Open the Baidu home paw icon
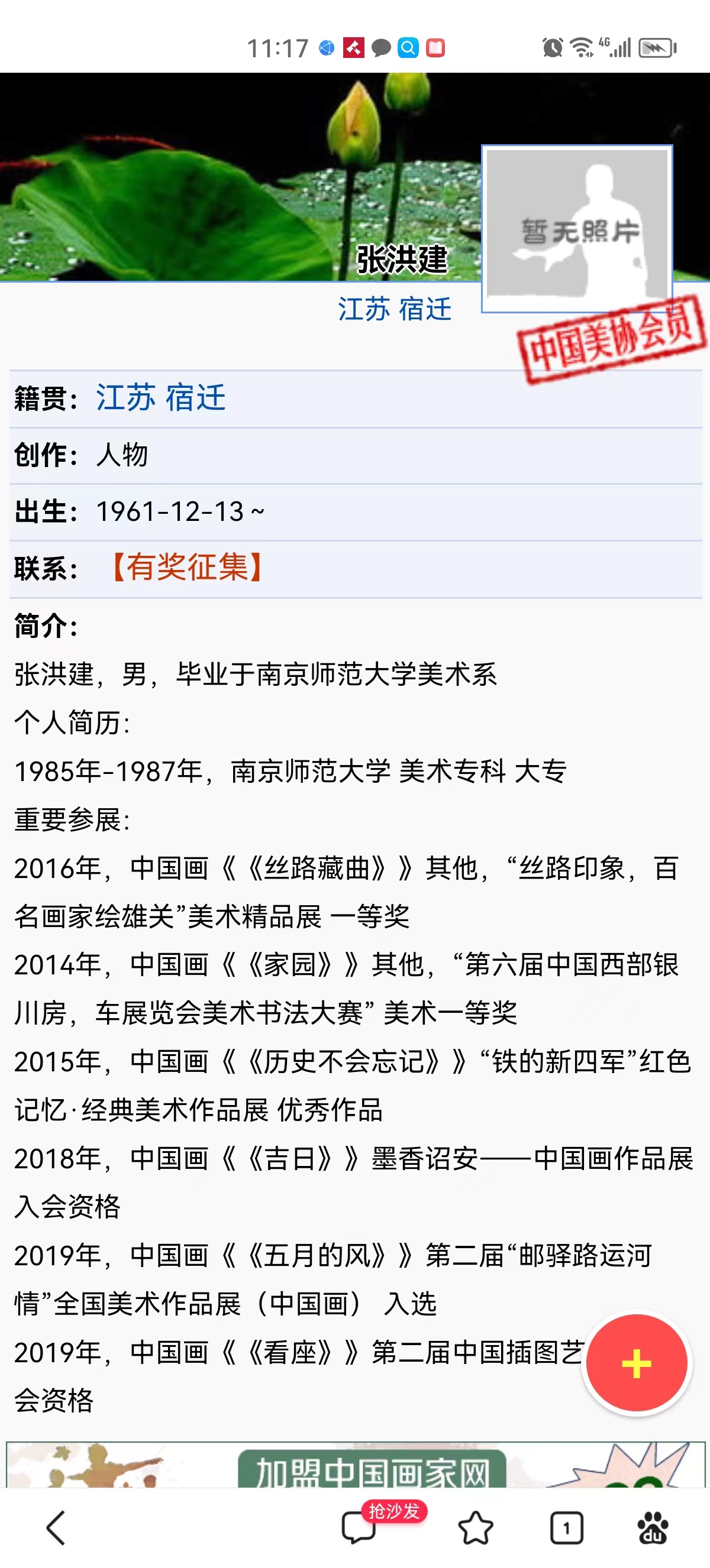Image resolution: width=710 pixels, height=1568 pixels. (652, 1527)
